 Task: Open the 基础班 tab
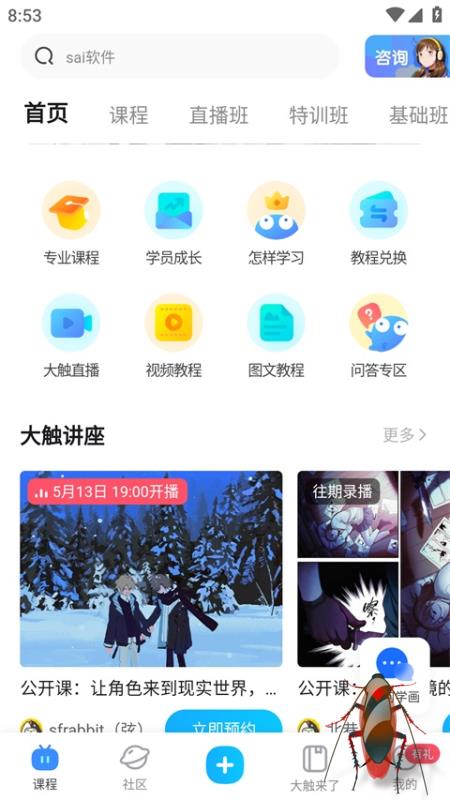point(419,115)
